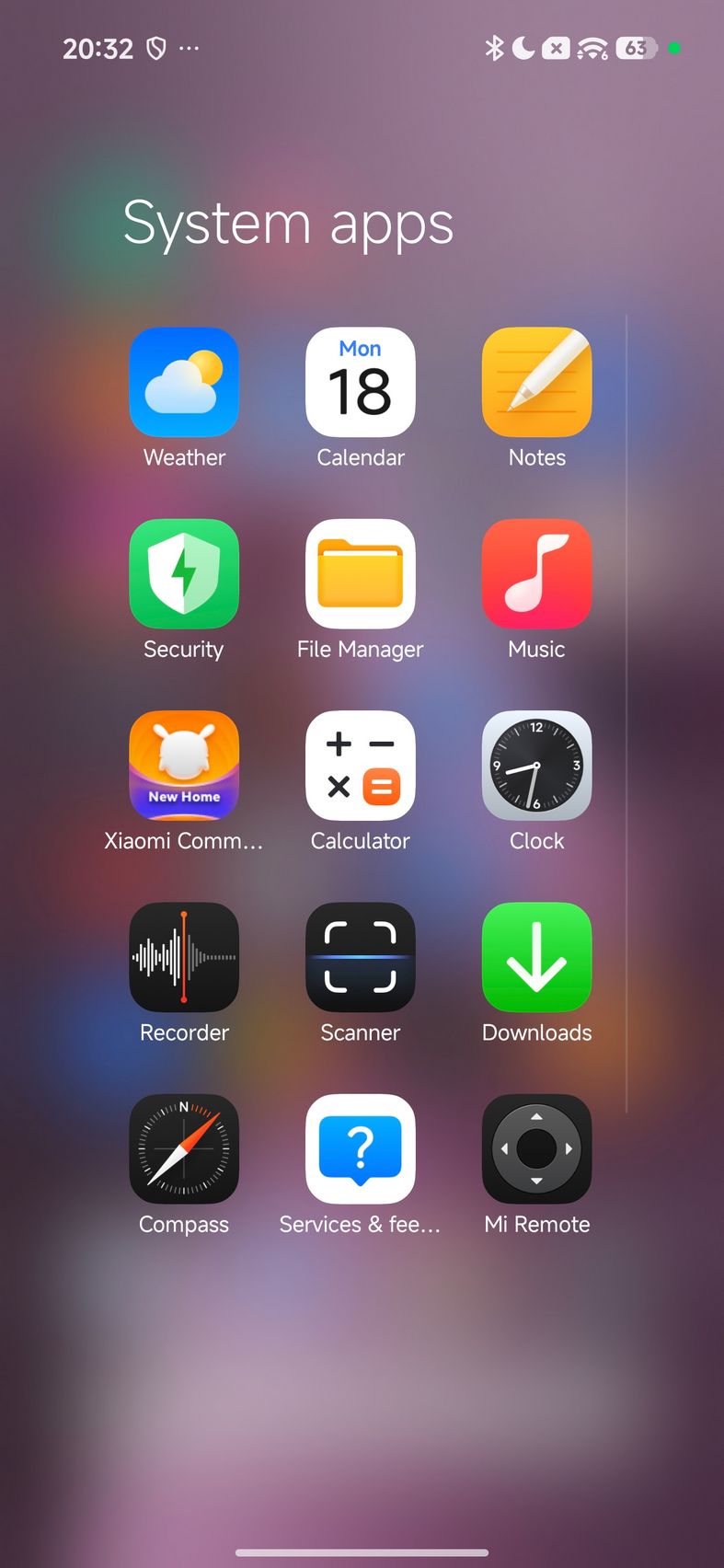724x1568 pixels.
Task: Launch the Compass app
Action: pyautogui.click(x=184, y=1148)
